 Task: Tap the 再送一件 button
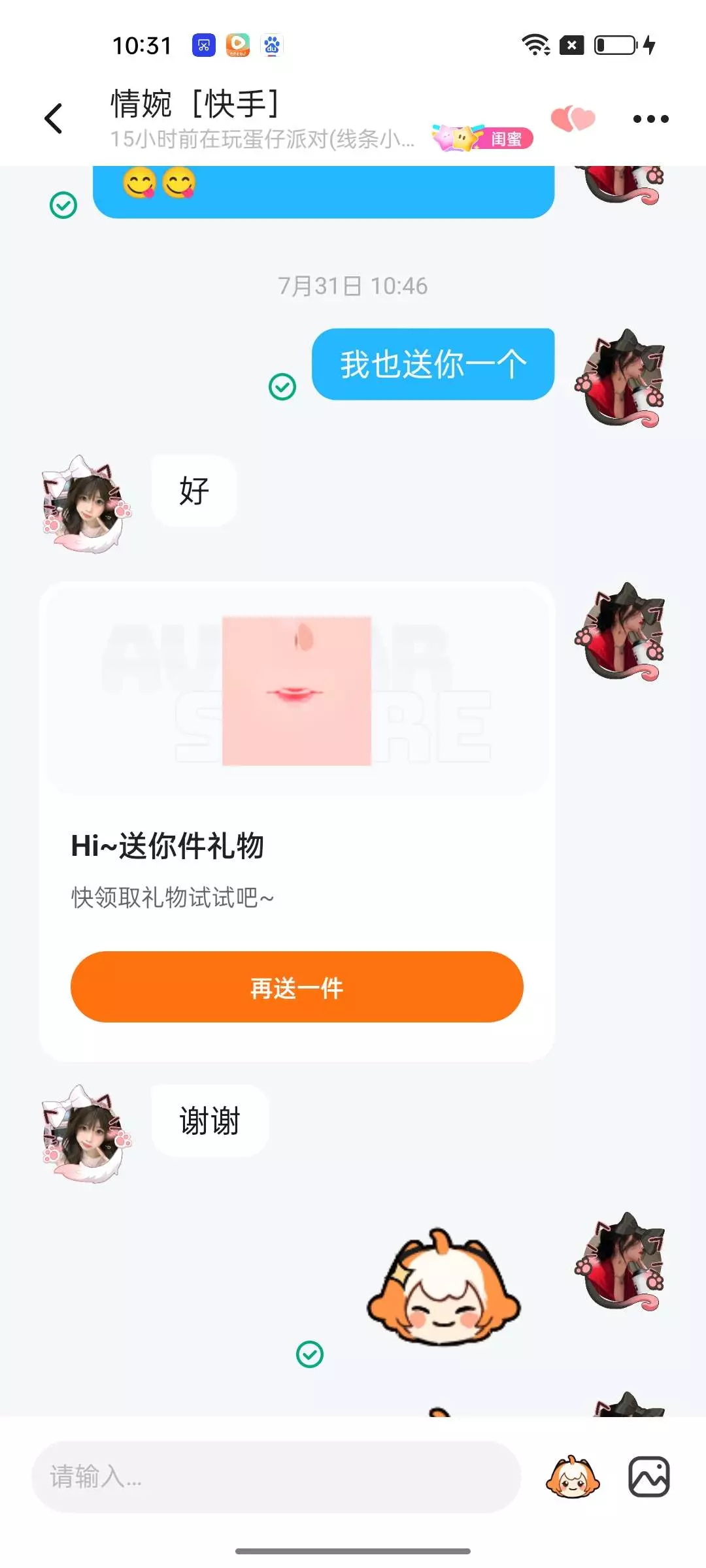click(297, 987)
